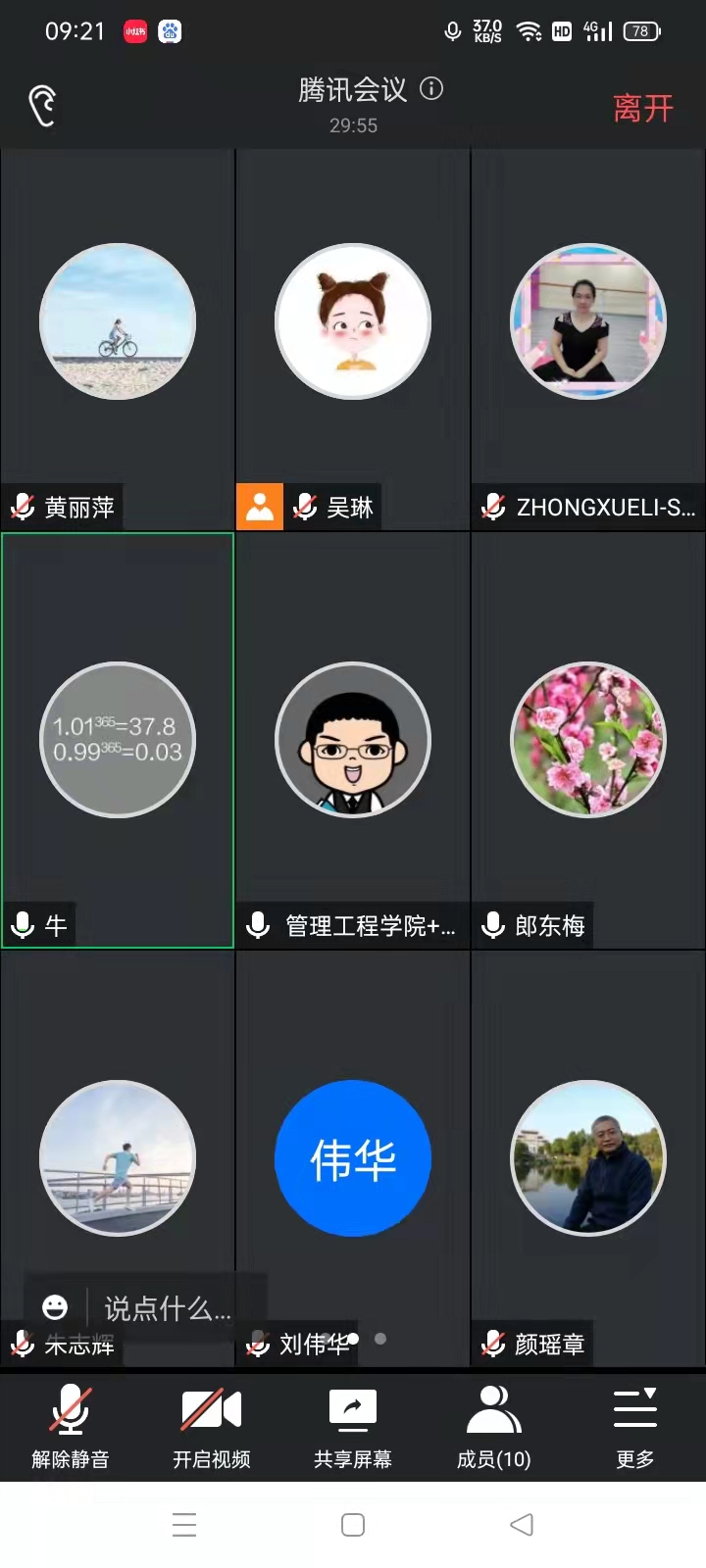Open the 成员(10) members list
This screenshot has height=1568, width=706.
tap(494, 1426)
